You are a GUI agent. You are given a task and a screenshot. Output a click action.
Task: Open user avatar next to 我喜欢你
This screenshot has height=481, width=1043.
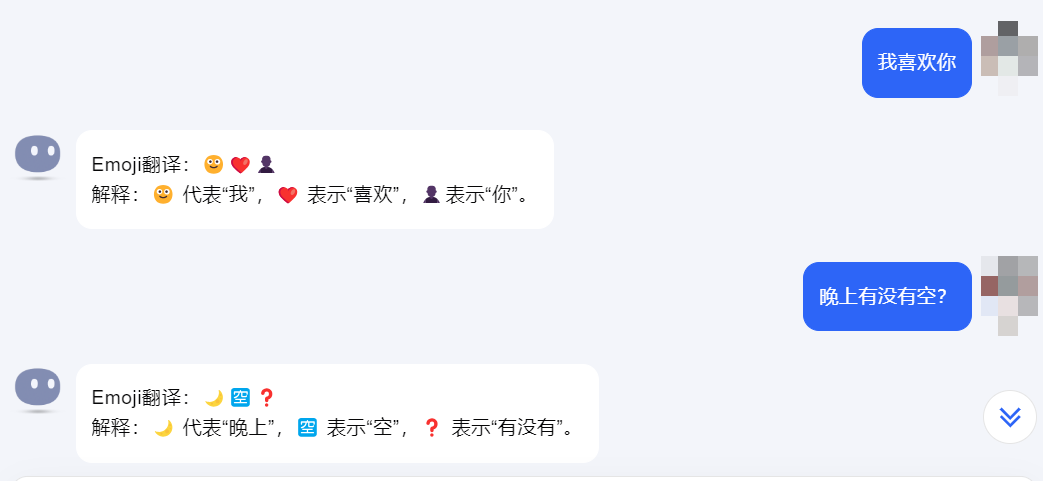click(x=1008, y=58)
